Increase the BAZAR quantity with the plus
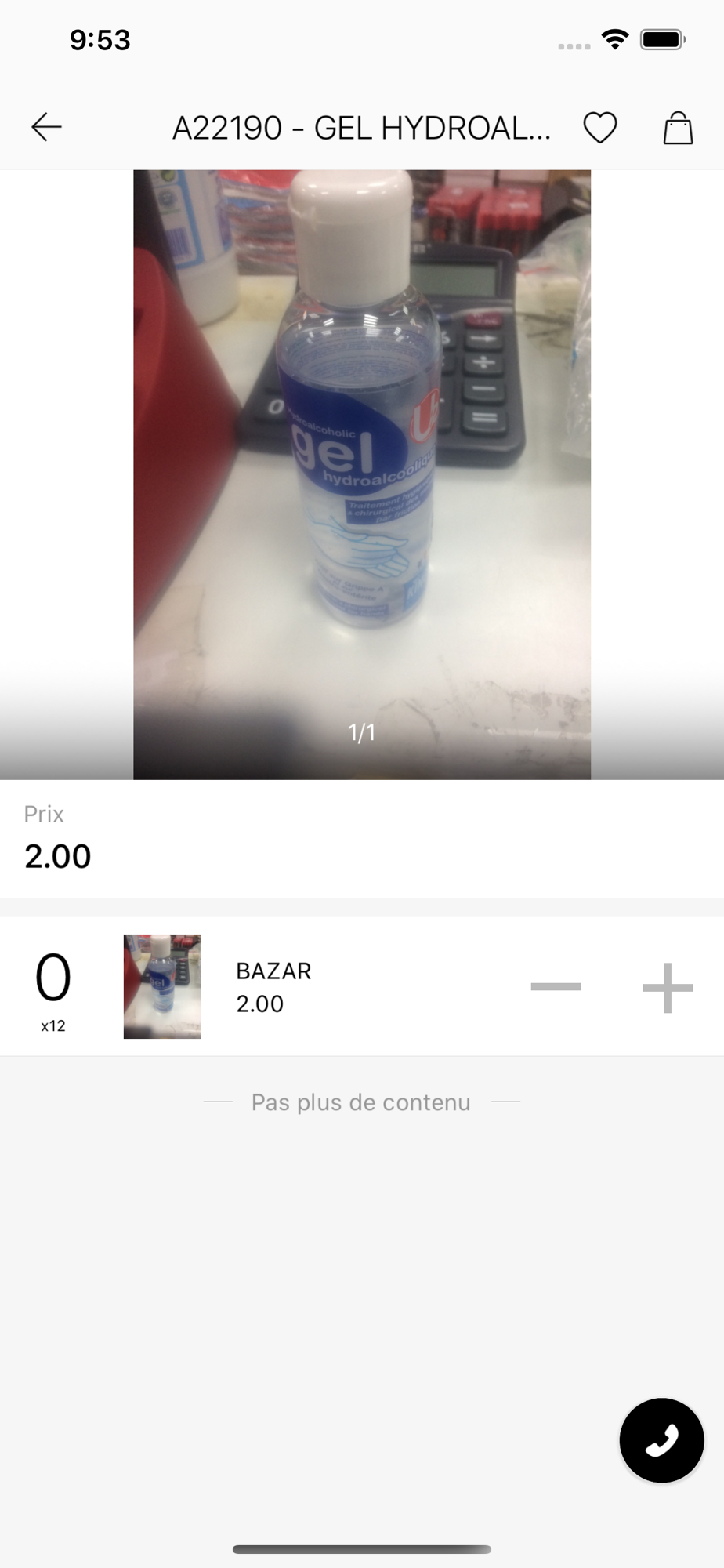724x1568 pixels. [x=668, y=987]
